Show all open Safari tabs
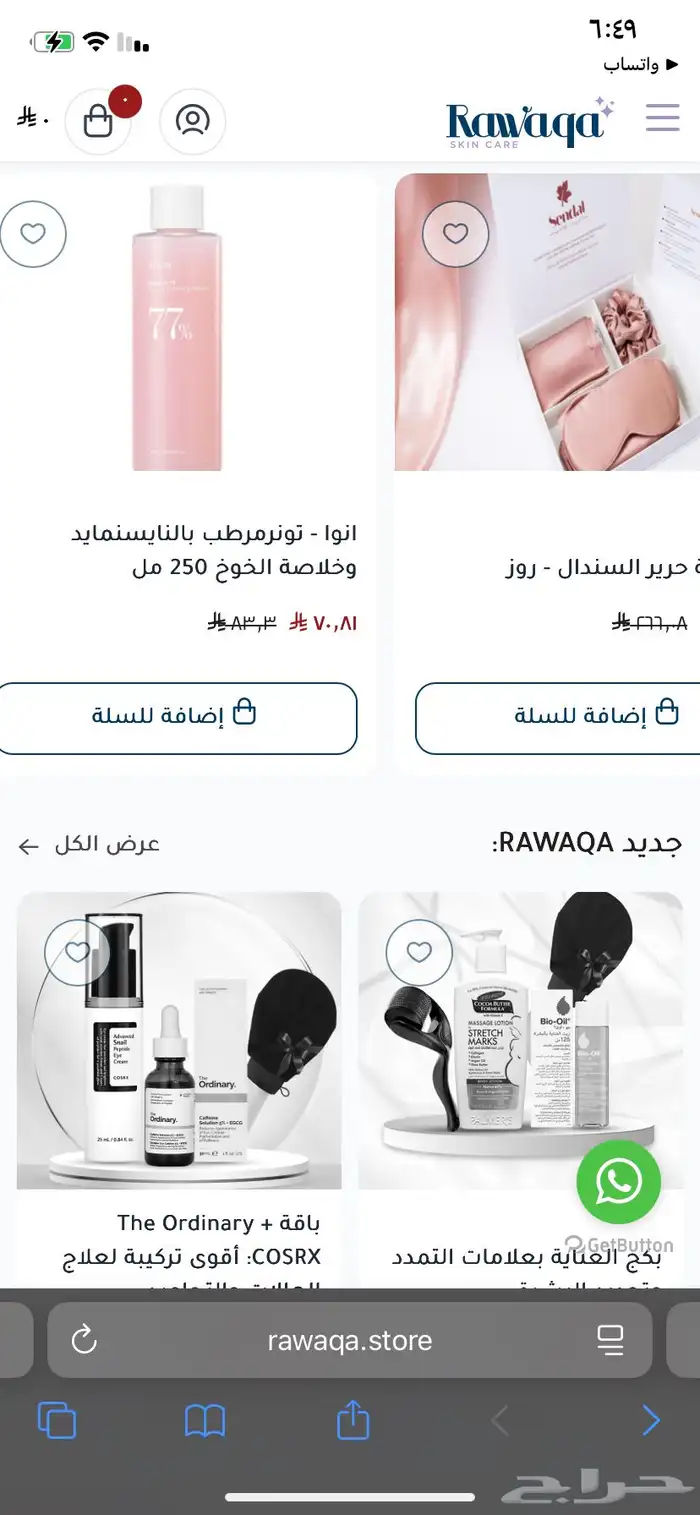Viewport: 700px width, 1515px height. click(x=57, y=1420)
